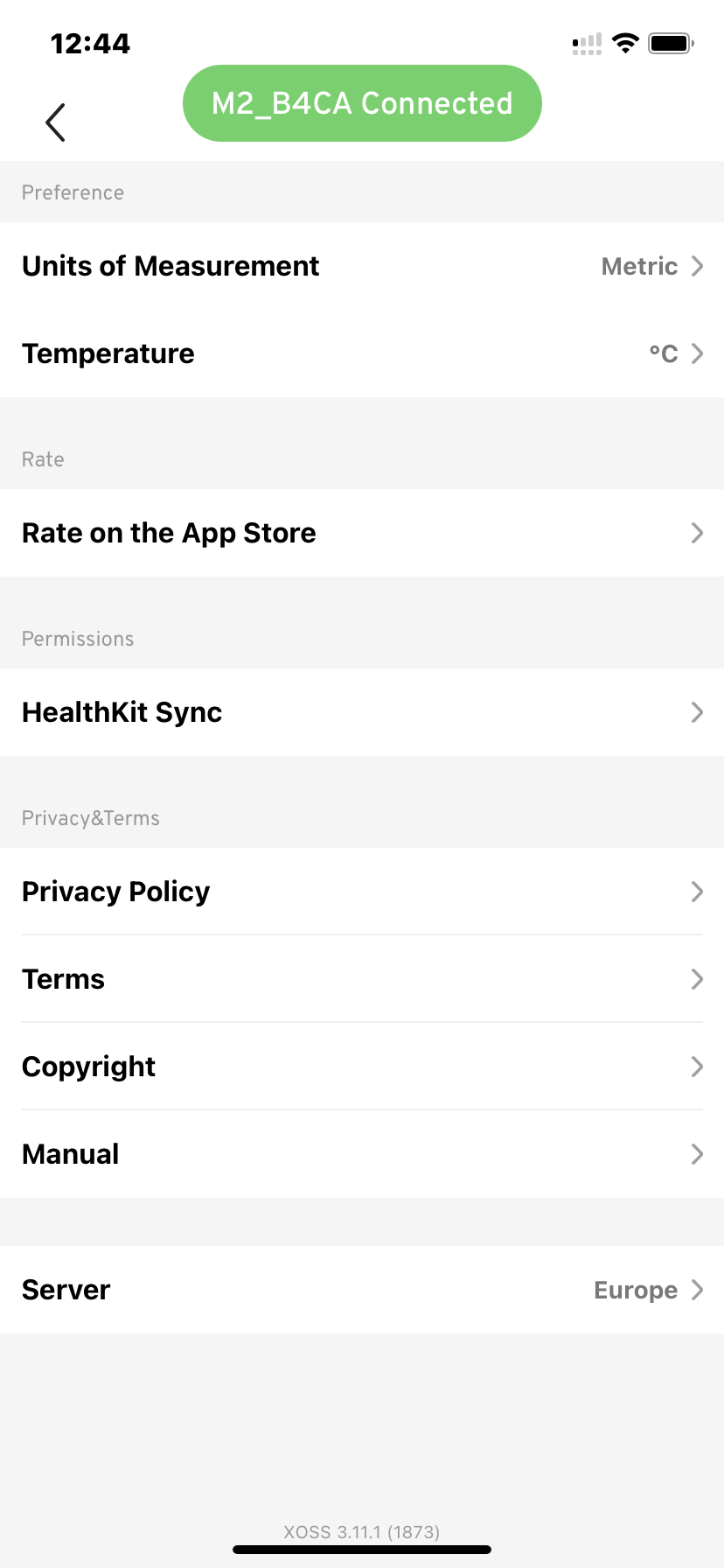724x1568 pixels.
Task: Open the Manual
Action: click(362, 1154)
